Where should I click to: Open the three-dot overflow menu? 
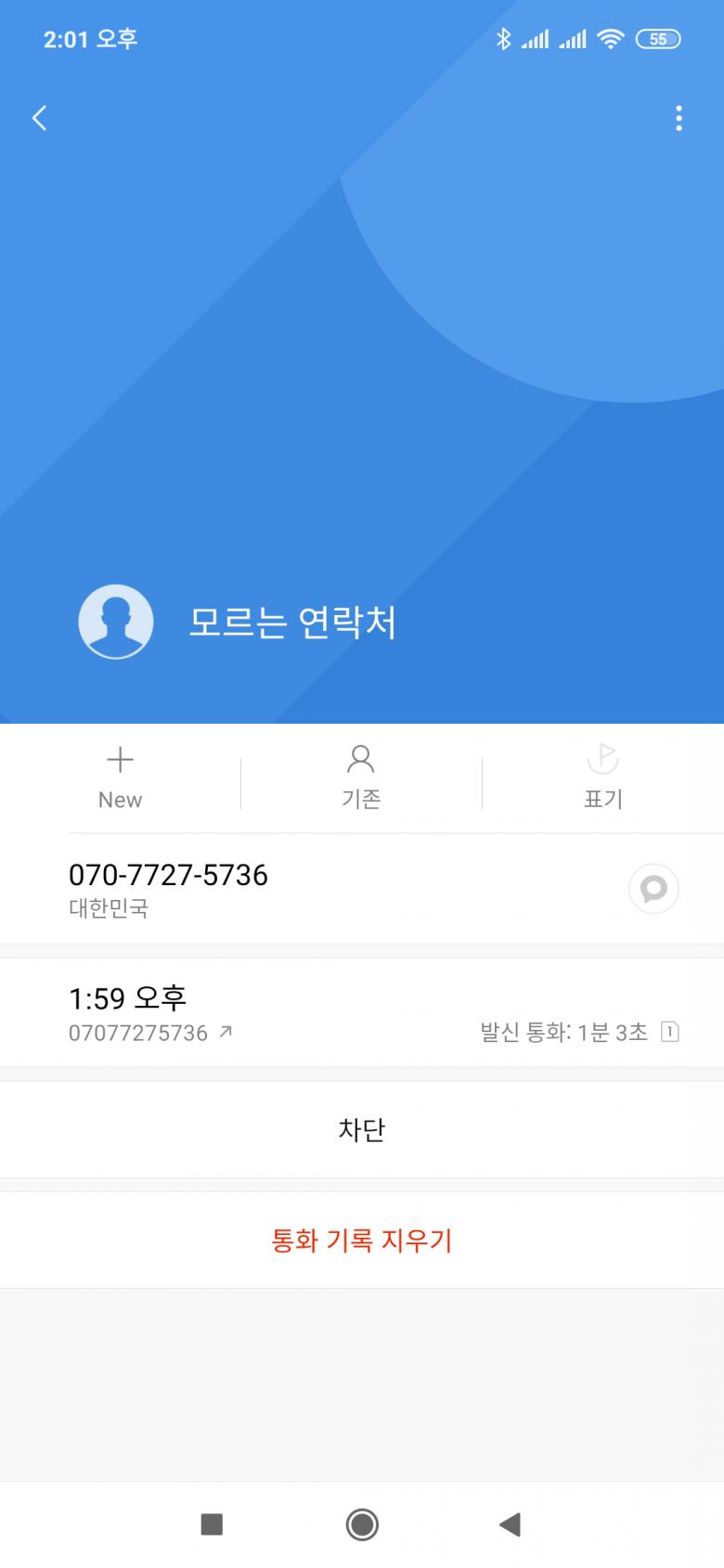click(x=679, y=118)
